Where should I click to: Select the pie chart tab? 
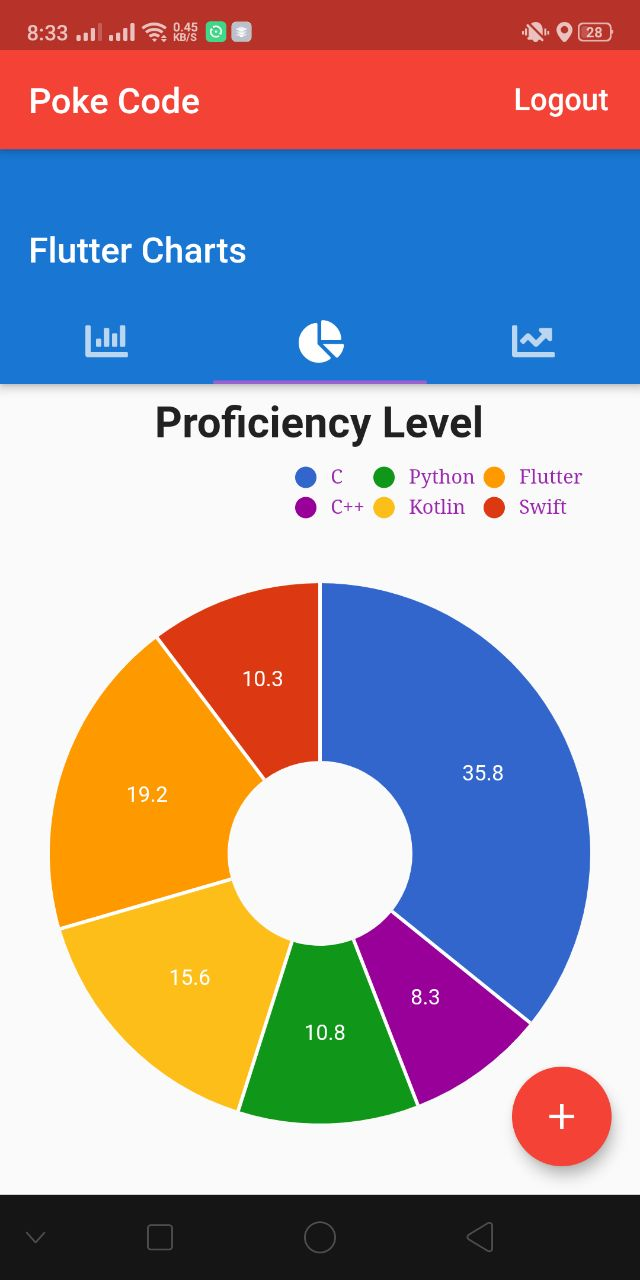point(320,341)
